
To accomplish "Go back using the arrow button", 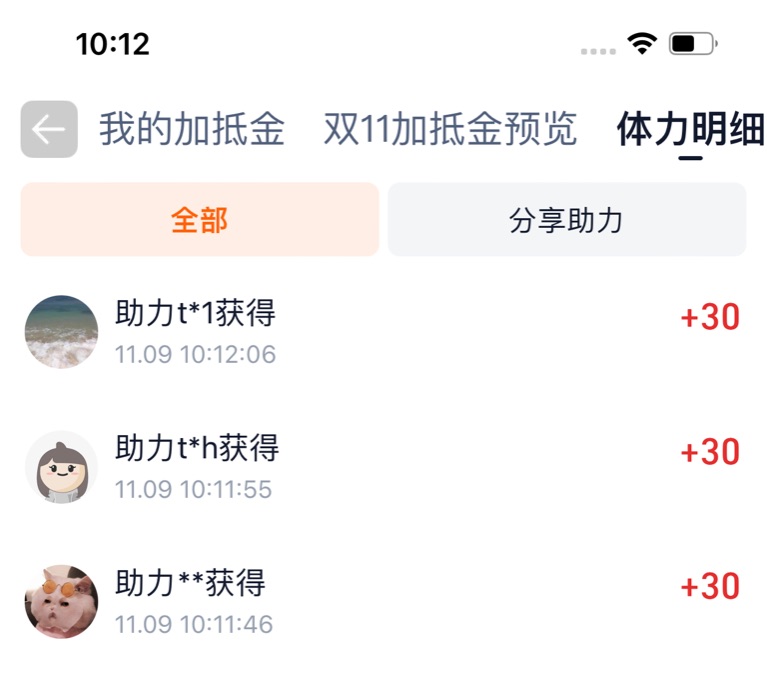I will pos(49,130).
